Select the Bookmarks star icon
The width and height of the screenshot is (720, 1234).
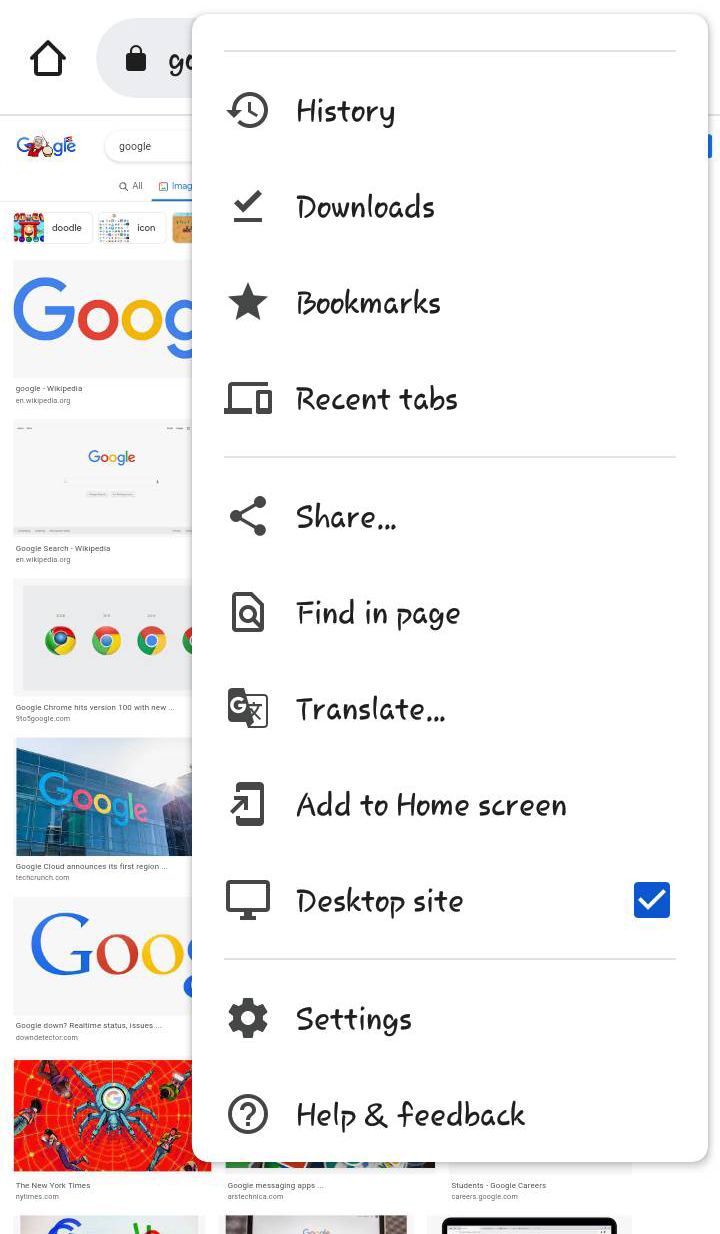(x=248, y=302)
